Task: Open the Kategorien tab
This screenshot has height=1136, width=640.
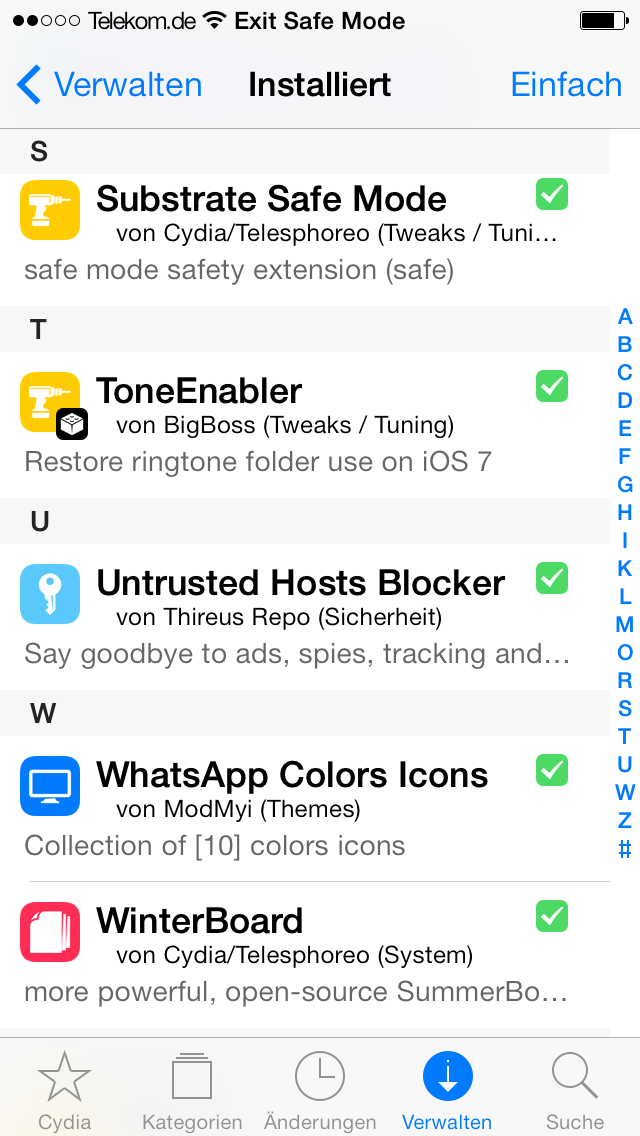Action: (x=192, y=1091)
